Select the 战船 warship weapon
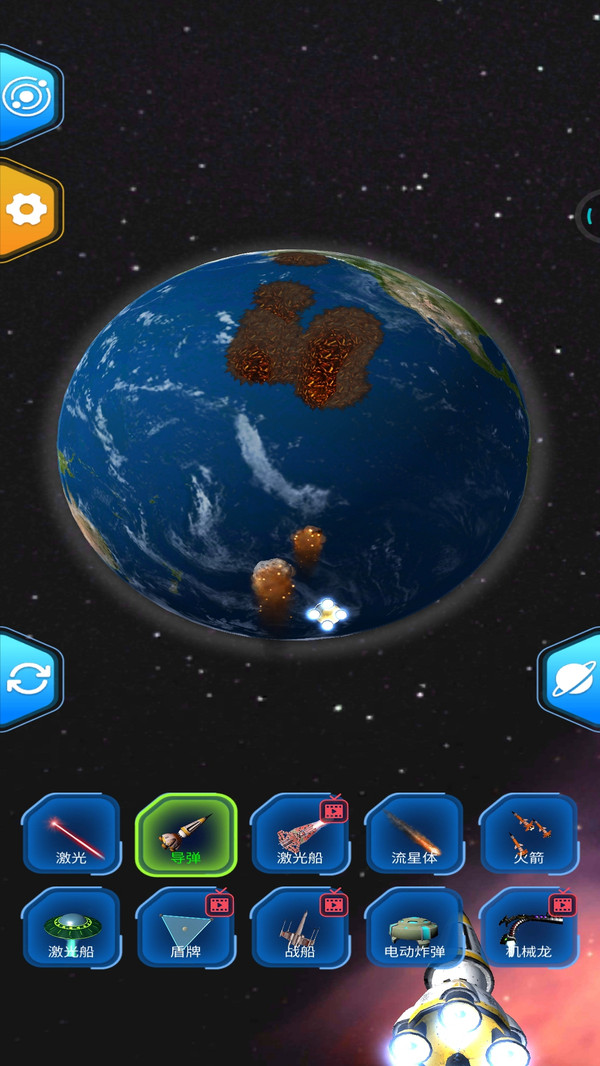Image resolution: width=600 pixels, height=1066 pixels. (300, 928)
